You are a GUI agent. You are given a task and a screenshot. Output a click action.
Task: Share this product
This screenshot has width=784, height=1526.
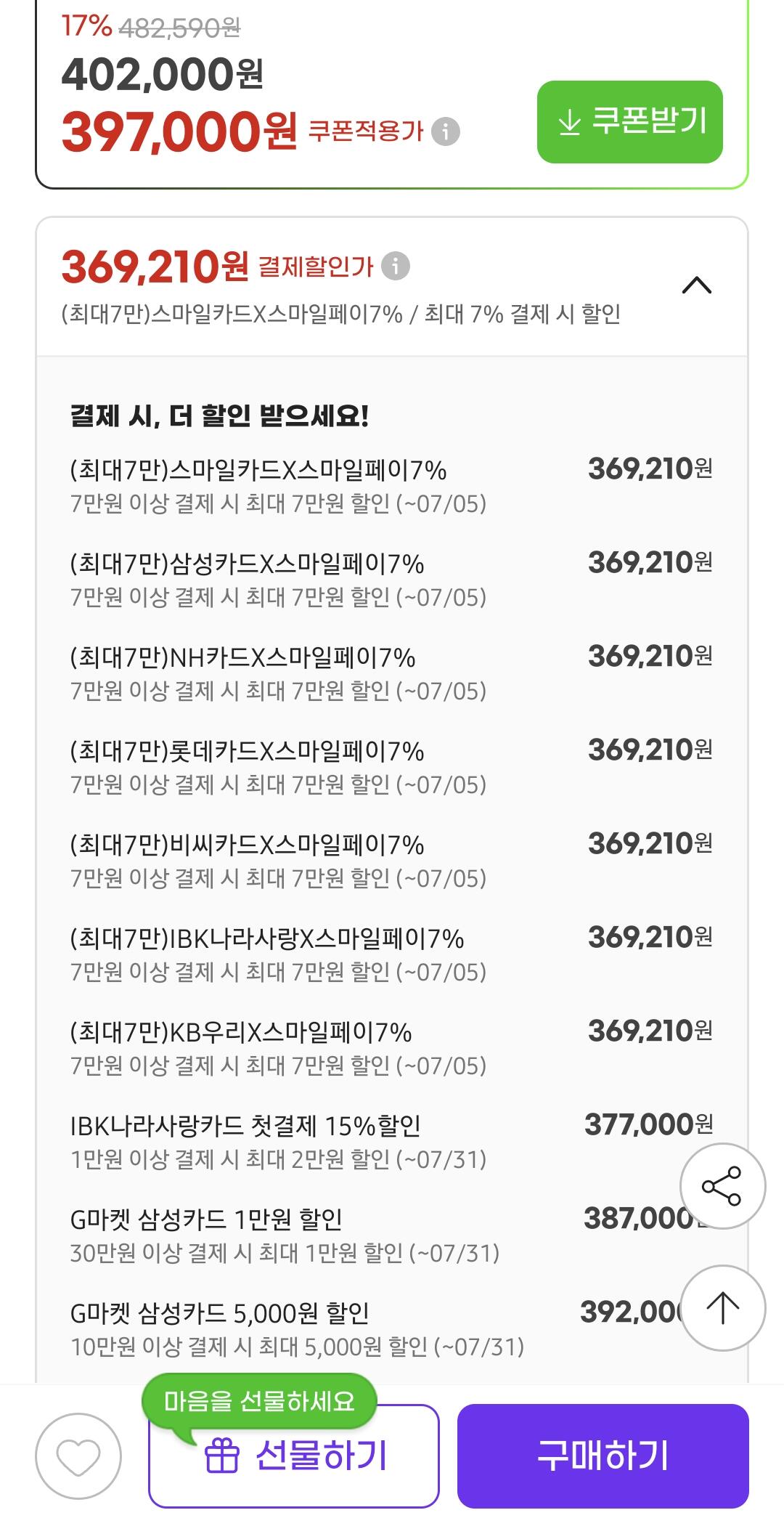(x=722, y=1186)
